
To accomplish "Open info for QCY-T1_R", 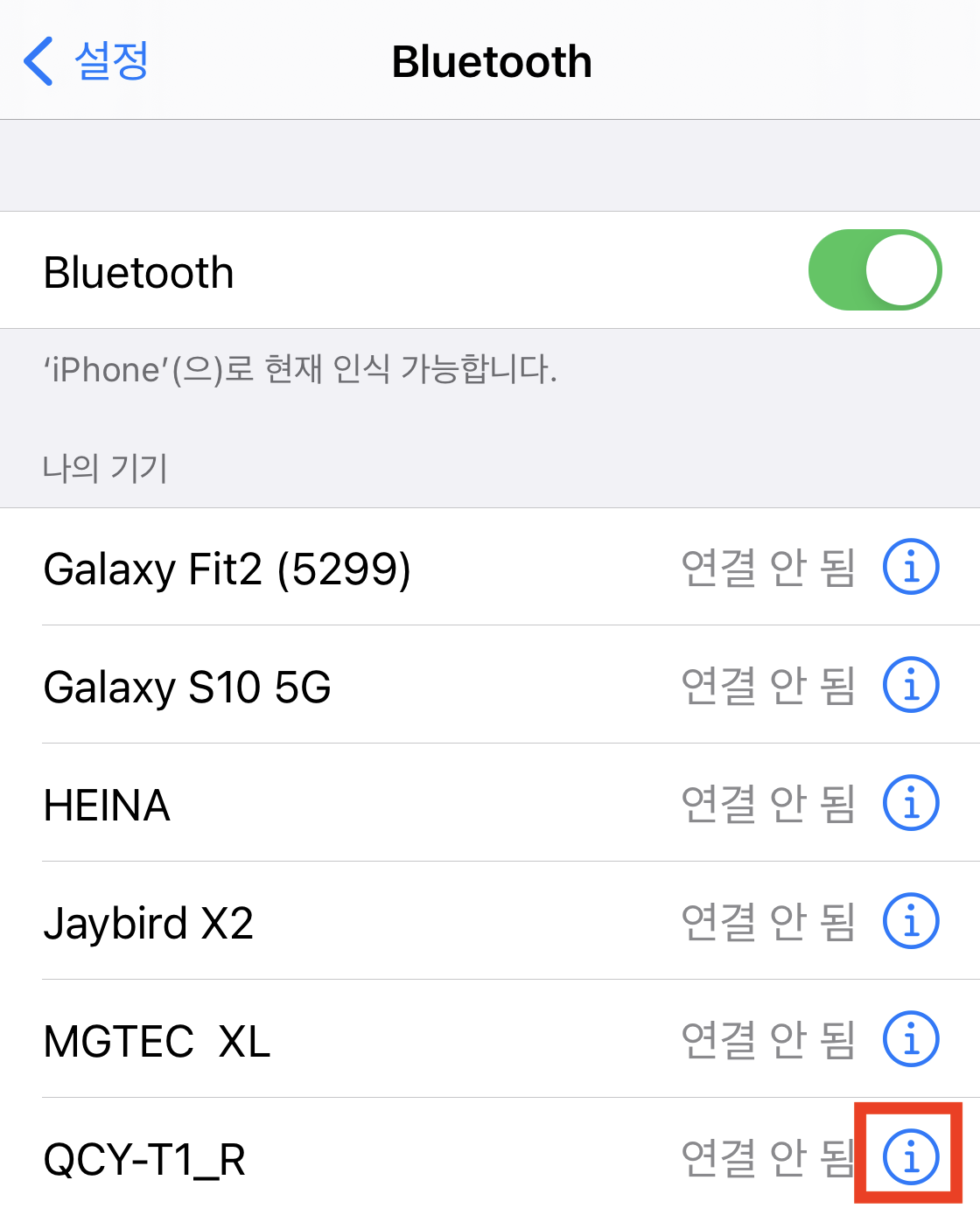I will point(911,1156).
